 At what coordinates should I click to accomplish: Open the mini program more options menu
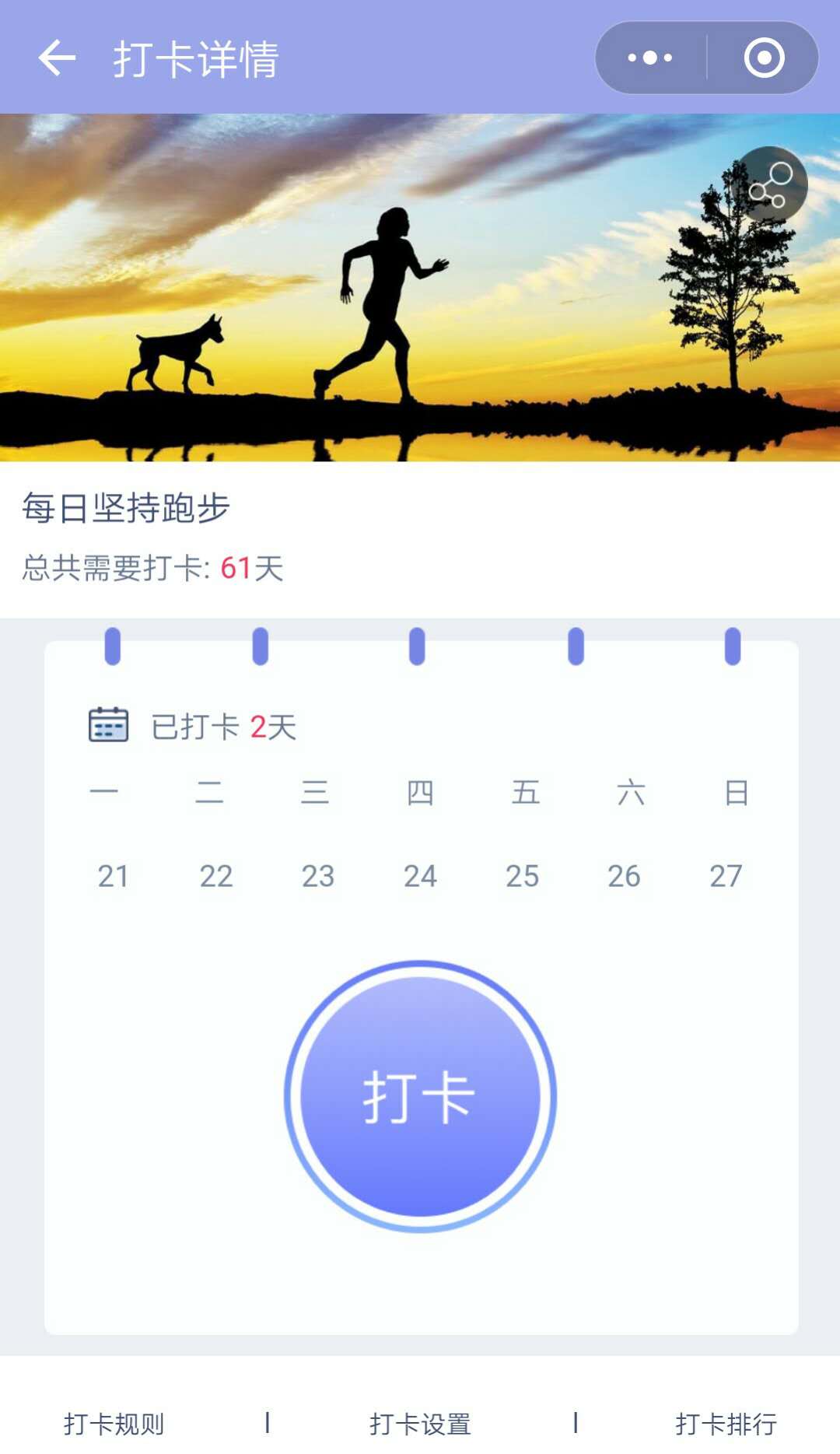pos(650,58)
